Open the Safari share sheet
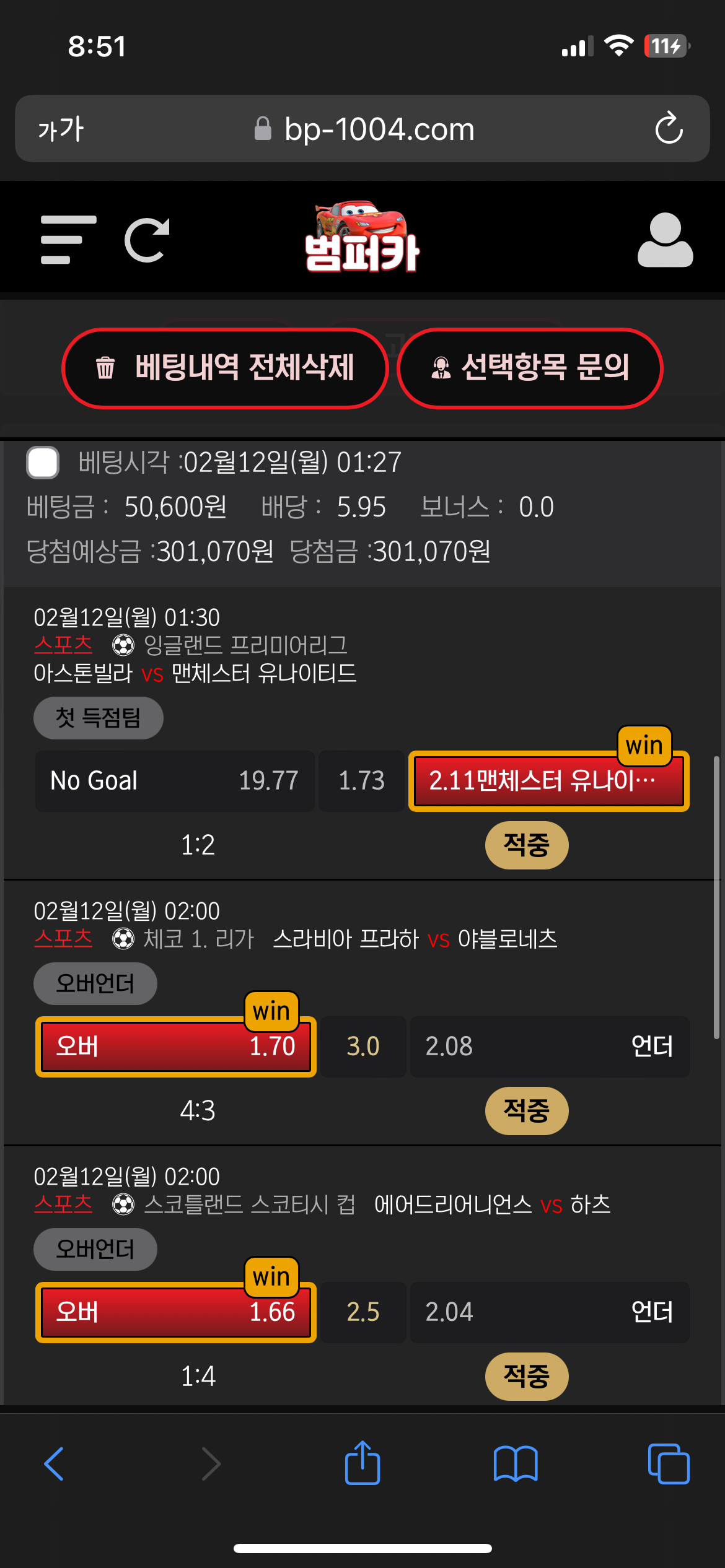The height and width of the screenshot is (1568, 725). click(362, 1464)
